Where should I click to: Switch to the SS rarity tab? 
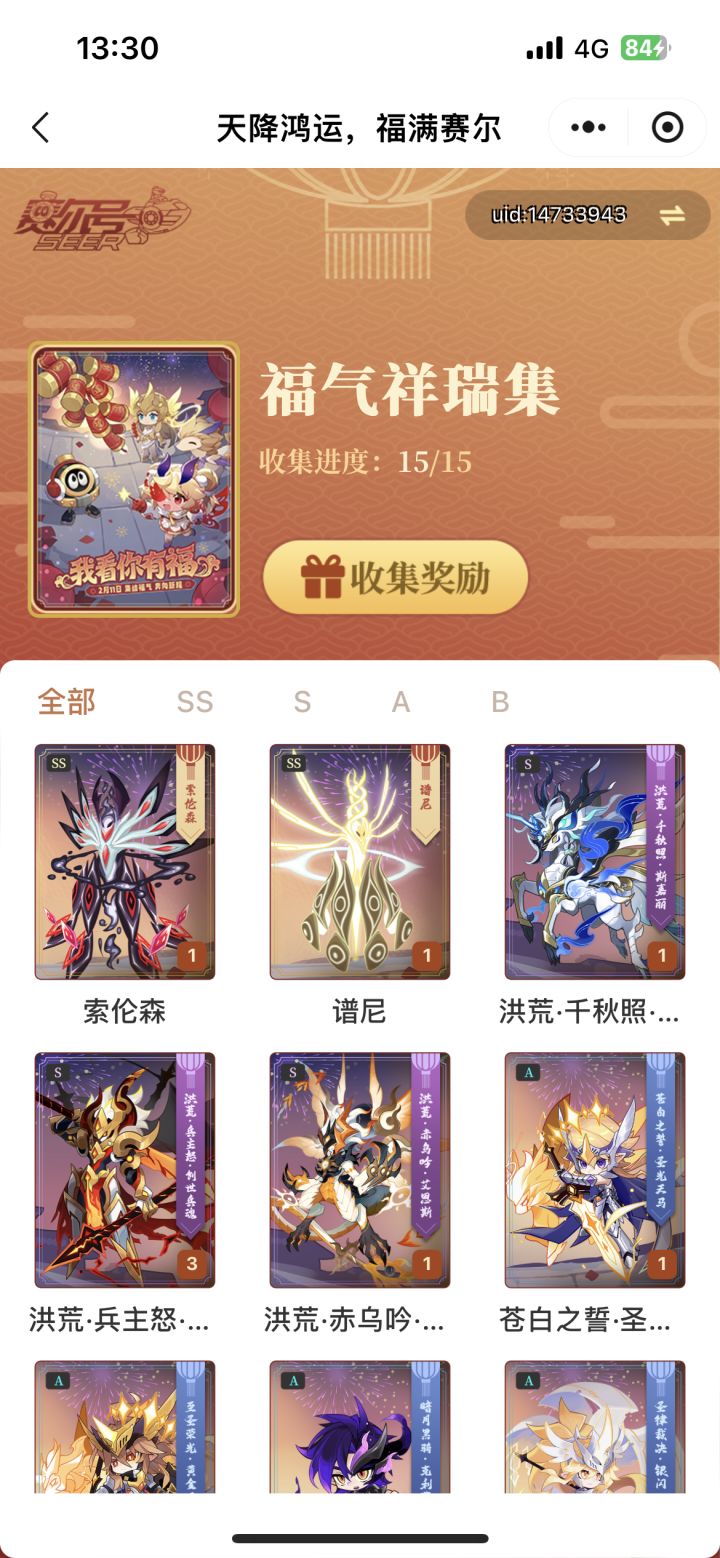coord(195,702)
